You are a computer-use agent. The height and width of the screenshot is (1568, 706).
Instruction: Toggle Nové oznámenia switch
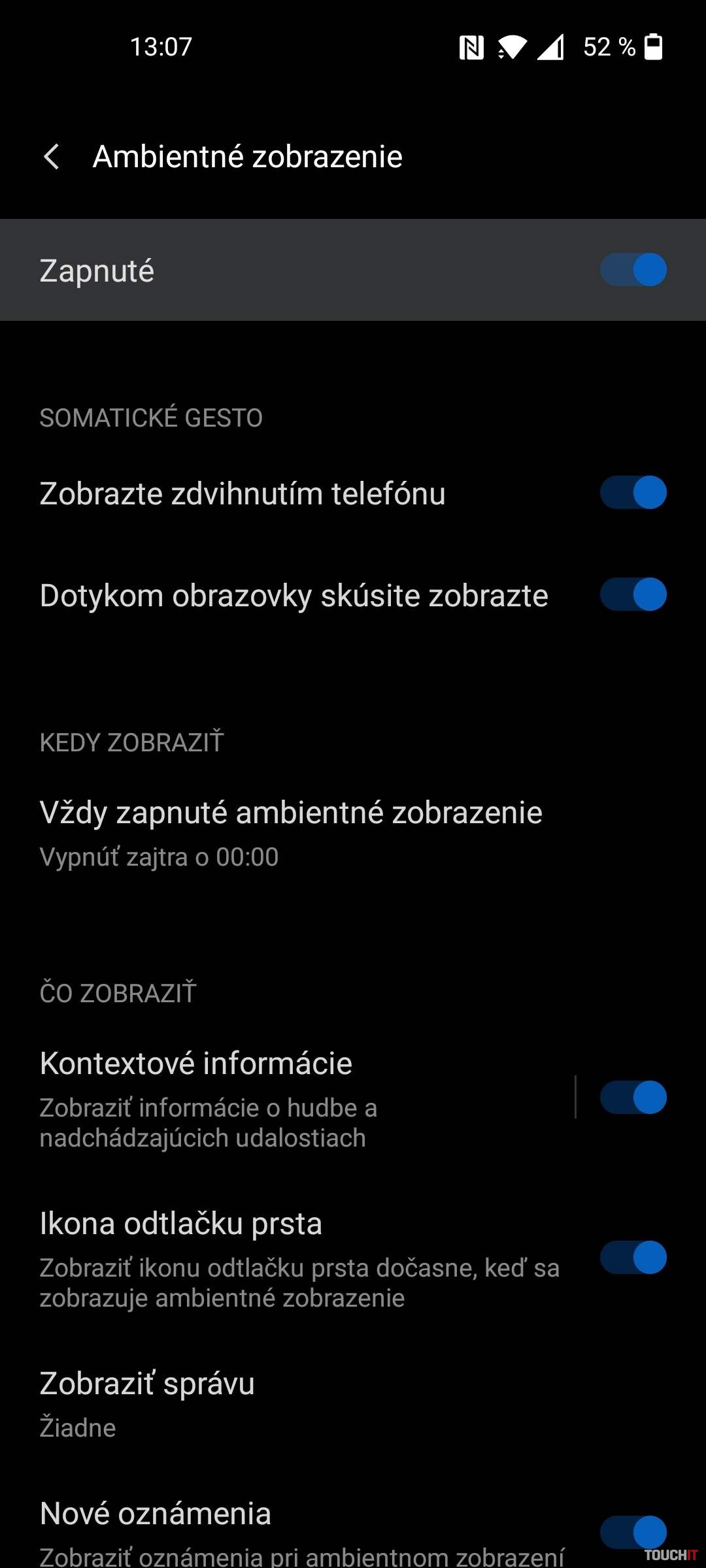coord(633,1532)
